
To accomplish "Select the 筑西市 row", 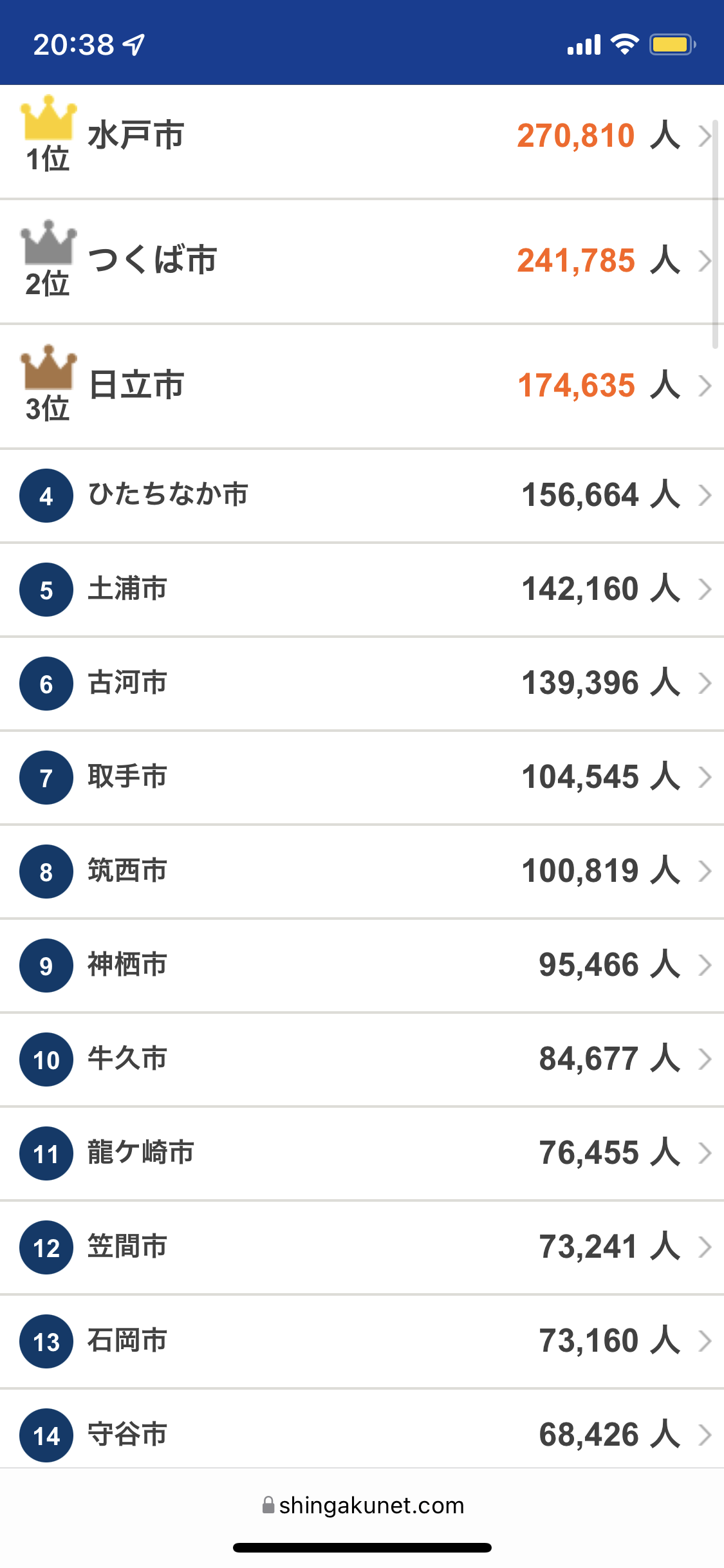I will 362,872.
